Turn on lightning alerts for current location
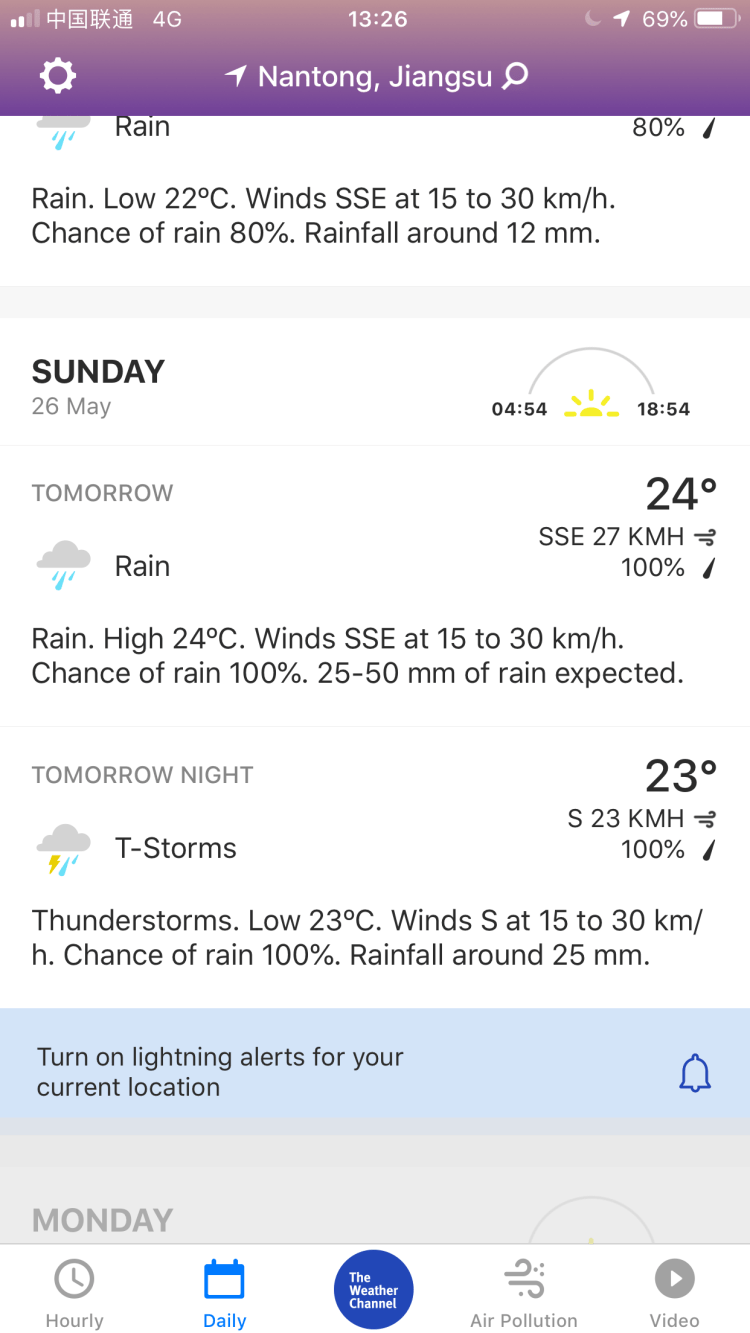 [x=694, y=1073]
